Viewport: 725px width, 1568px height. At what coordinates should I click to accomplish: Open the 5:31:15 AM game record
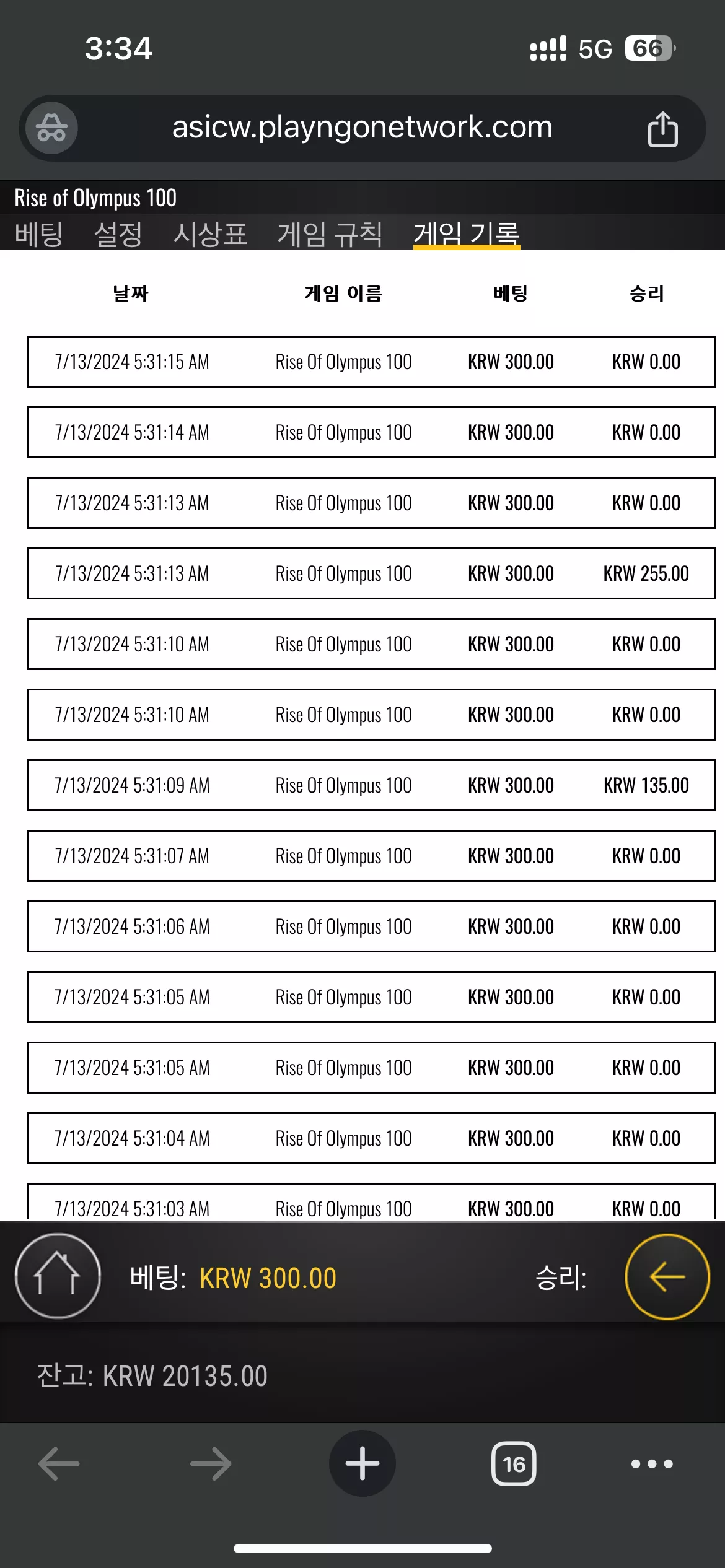[x=372, y=362]
